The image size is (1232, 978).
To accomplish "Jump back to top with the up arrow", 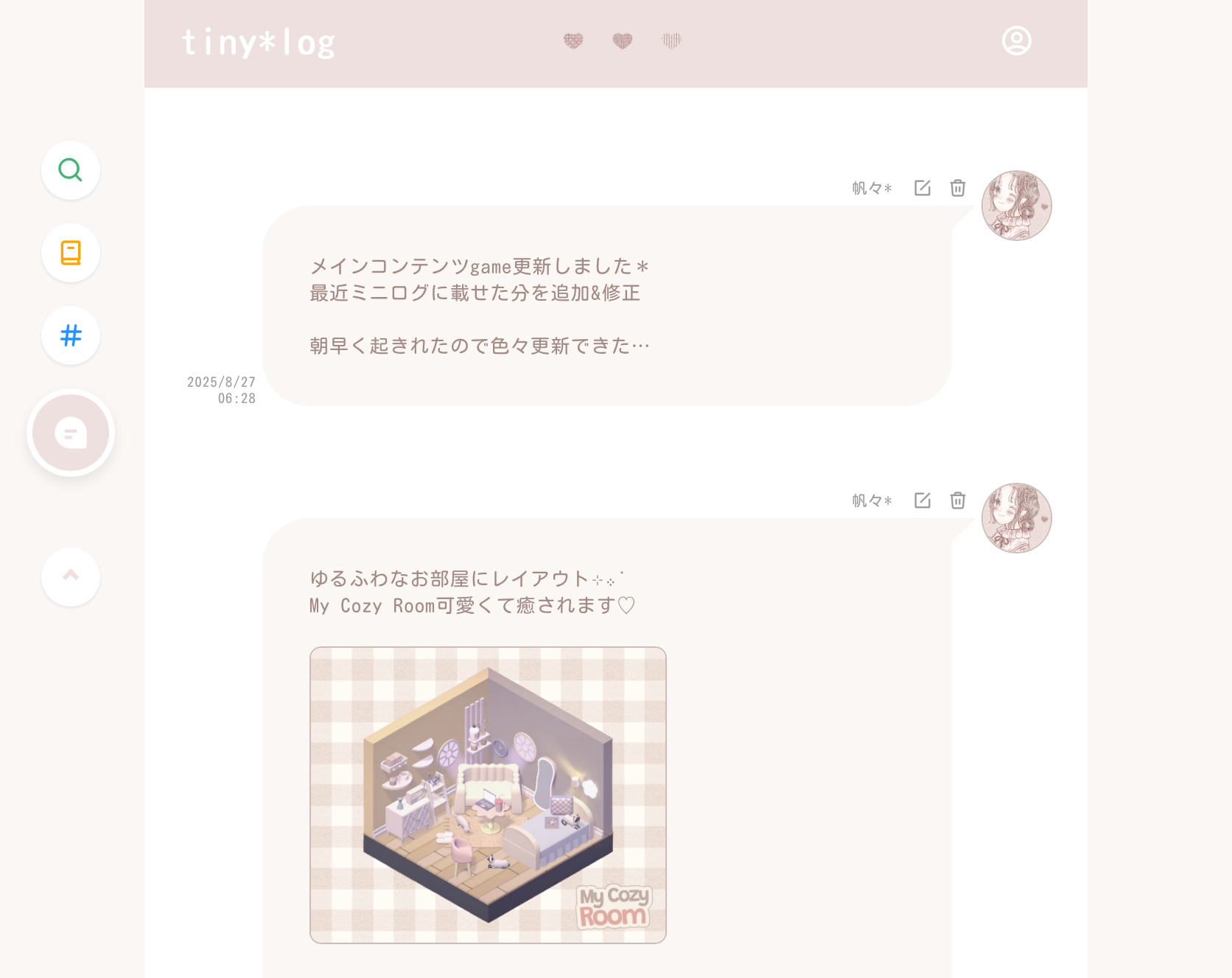I will click(x=71, y=576).
